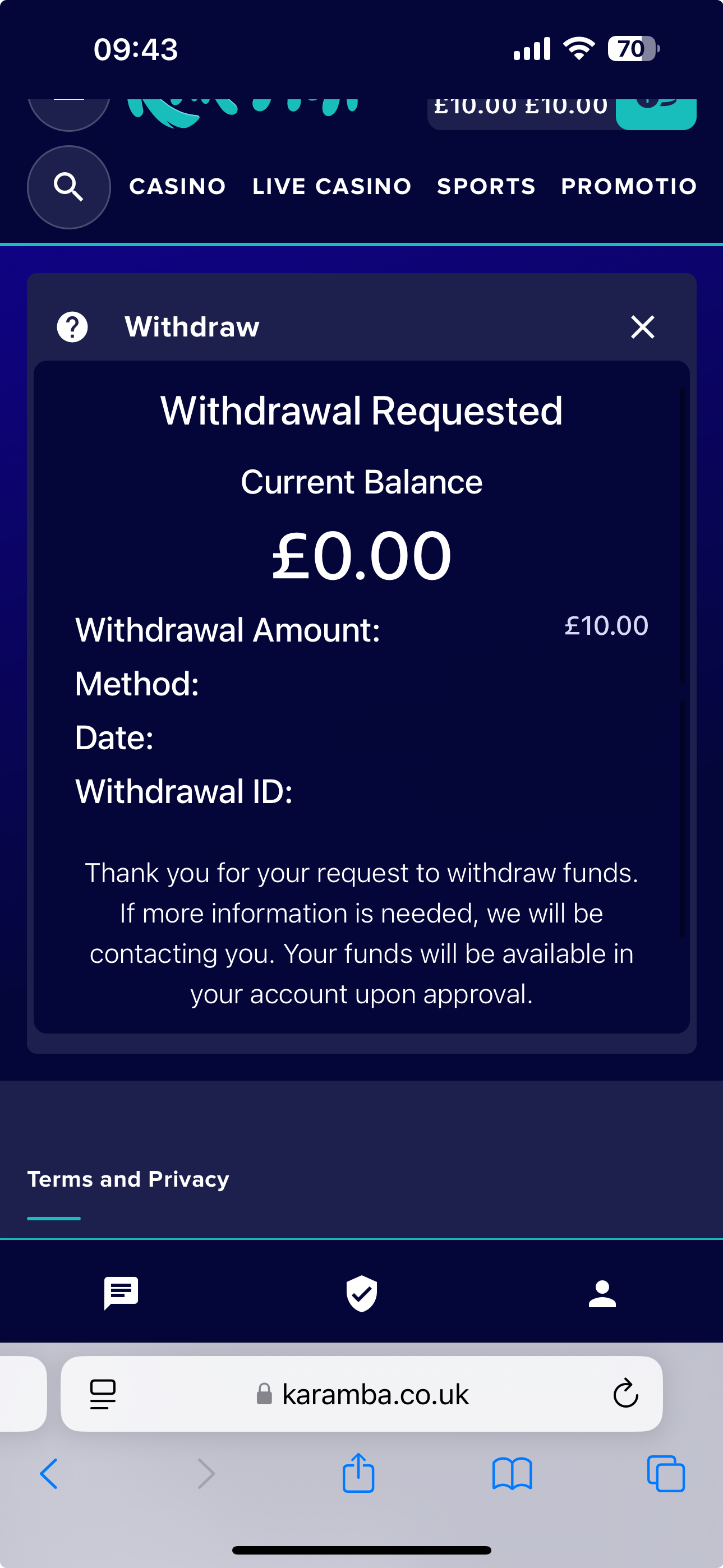Open the Safari tab overview icon
This screenshot has height=1568, width=723.
coord(666,1473)
